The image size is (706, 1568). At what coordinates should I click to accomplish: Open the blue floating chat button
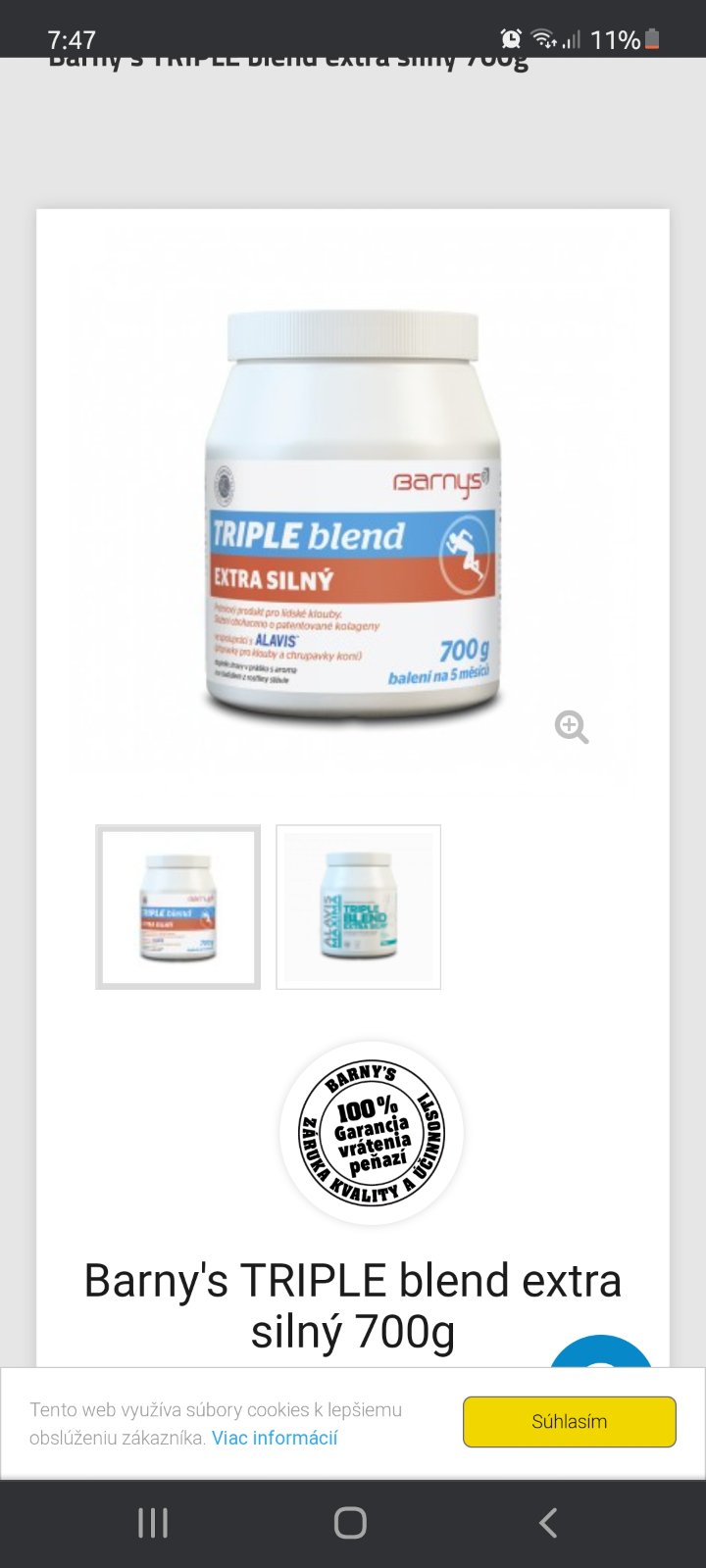(x=601, y=1353)
